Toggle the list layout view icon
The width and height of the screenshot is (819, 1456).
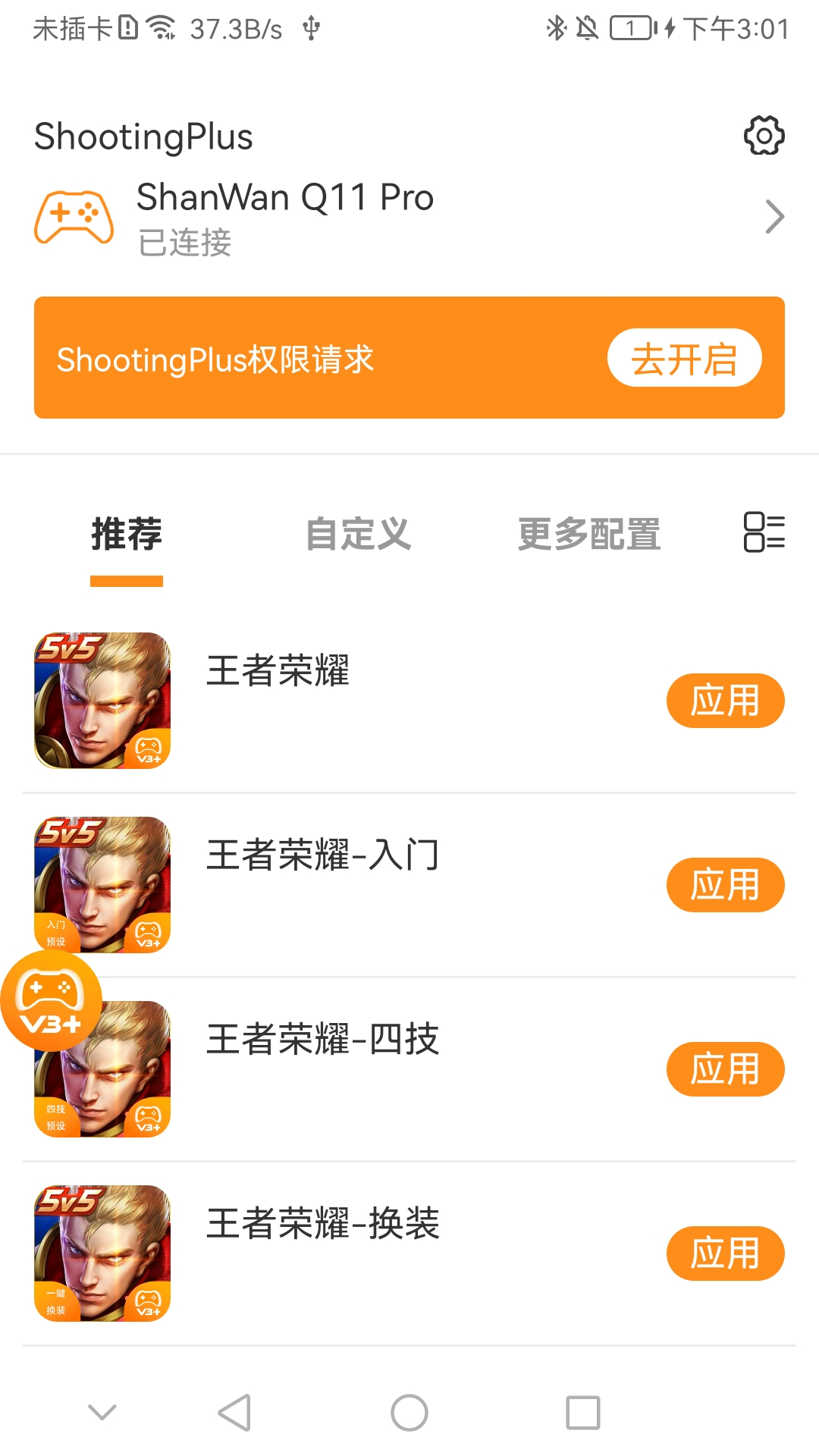tap(764, 532)
